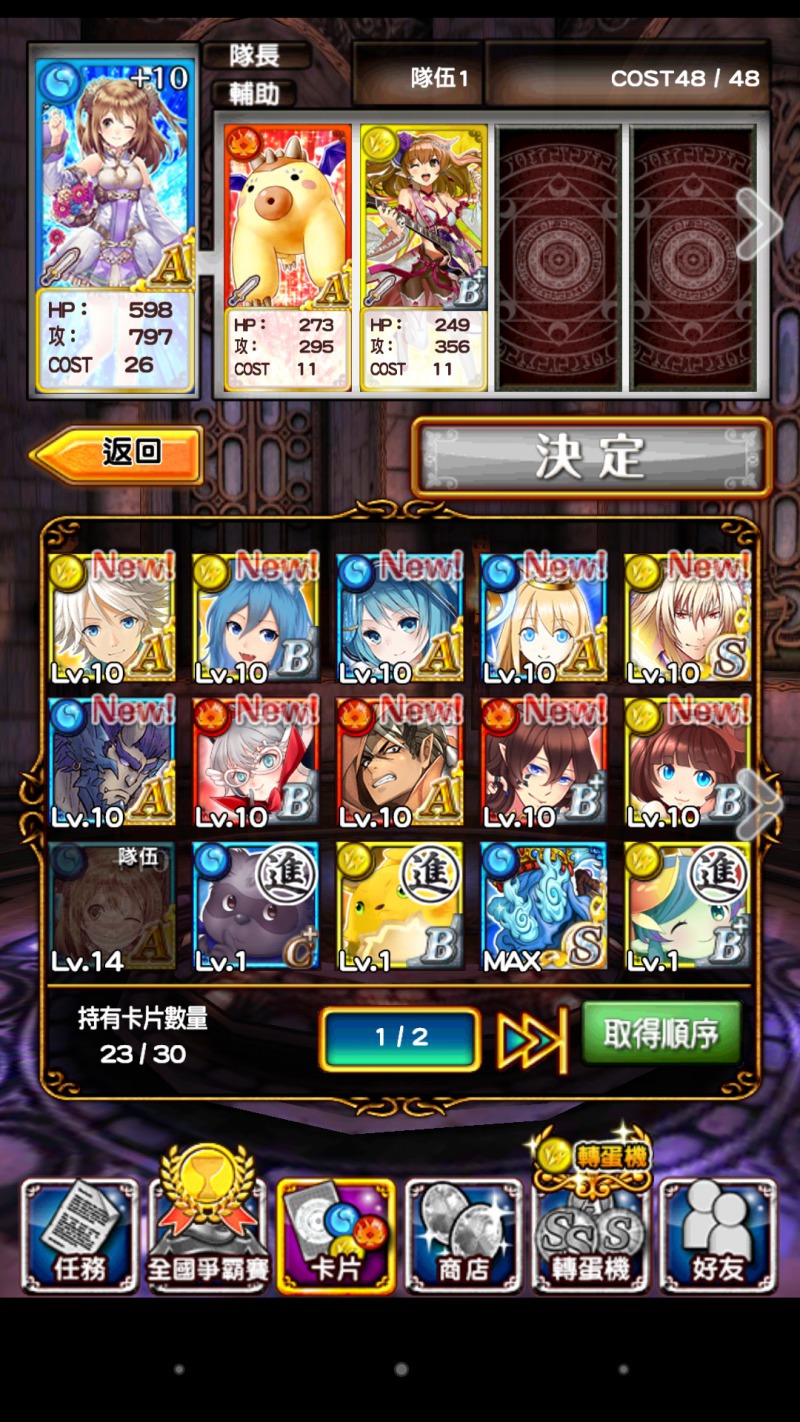
Task: Choose the Lv.1 raccoon C+ card
Action: pyautogui.click(x=256, y=907)
